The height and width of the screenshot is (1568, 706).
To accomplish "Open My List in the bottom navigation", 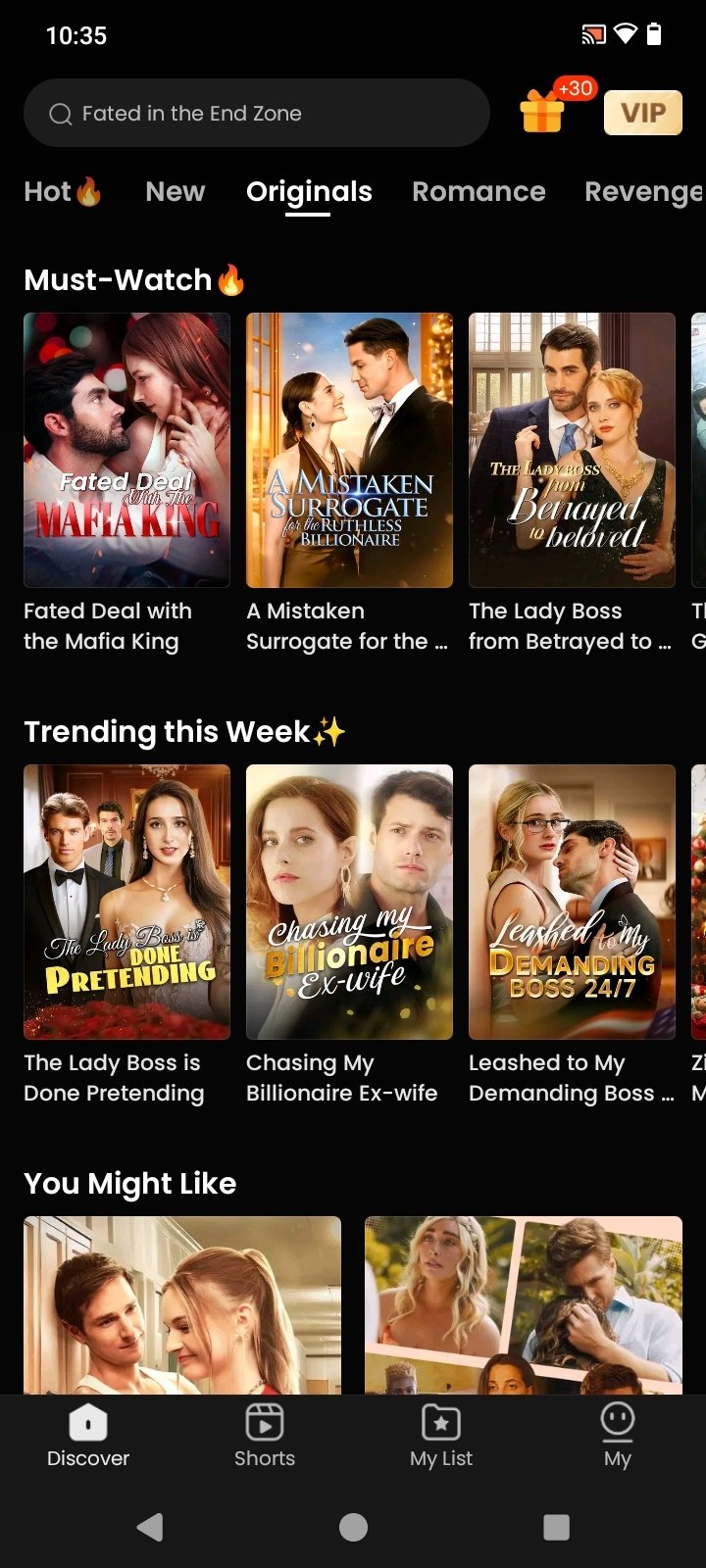I will (441, 1436).
